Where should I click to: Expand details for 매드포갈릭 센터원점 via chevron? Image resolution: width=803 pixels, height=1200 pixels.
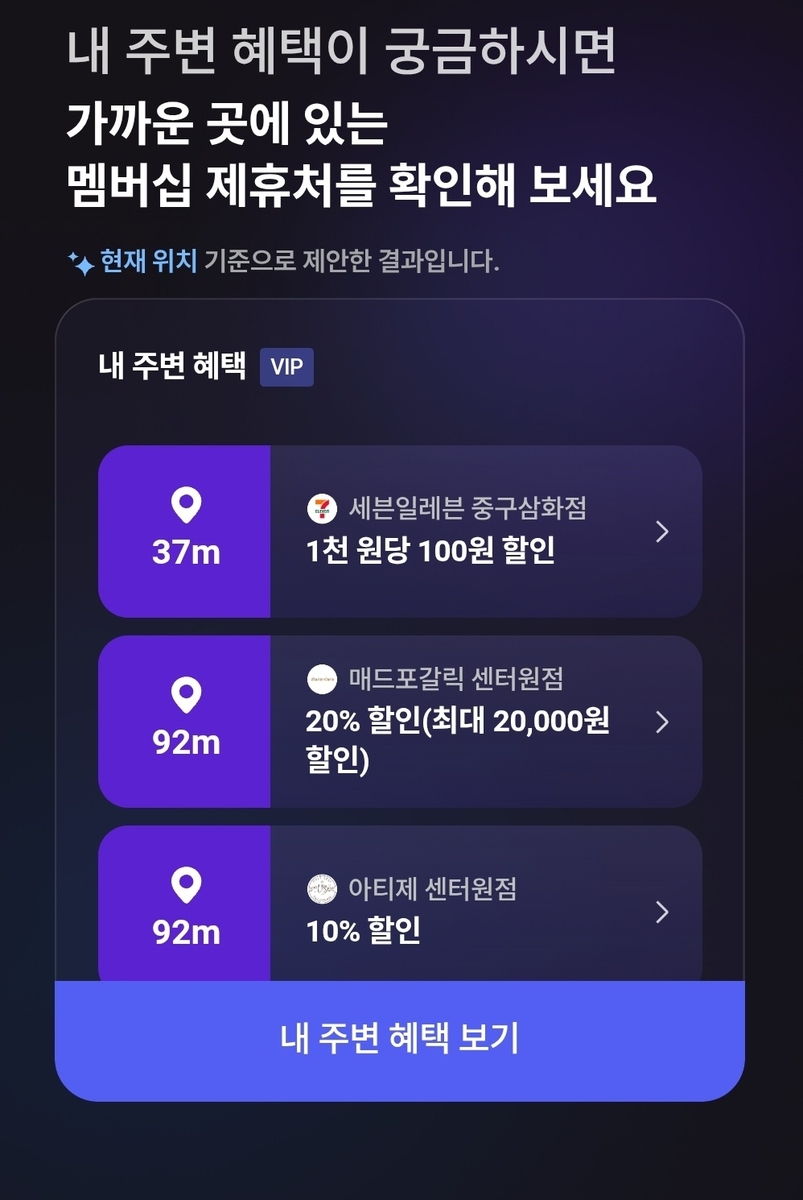coord(661,722)
